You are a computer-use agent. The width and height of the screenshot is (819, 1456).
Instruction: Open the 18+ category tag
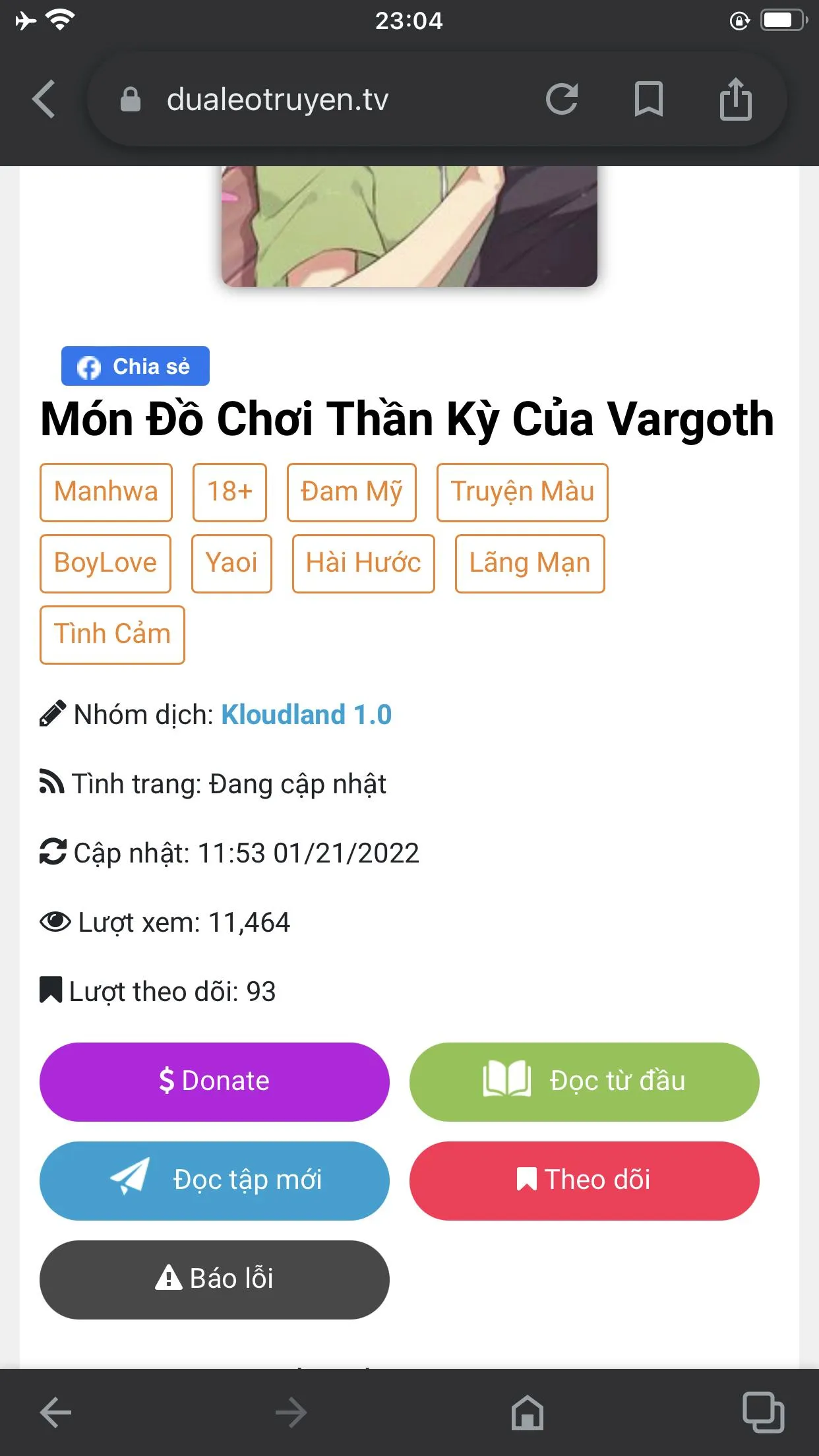(229, 491)
